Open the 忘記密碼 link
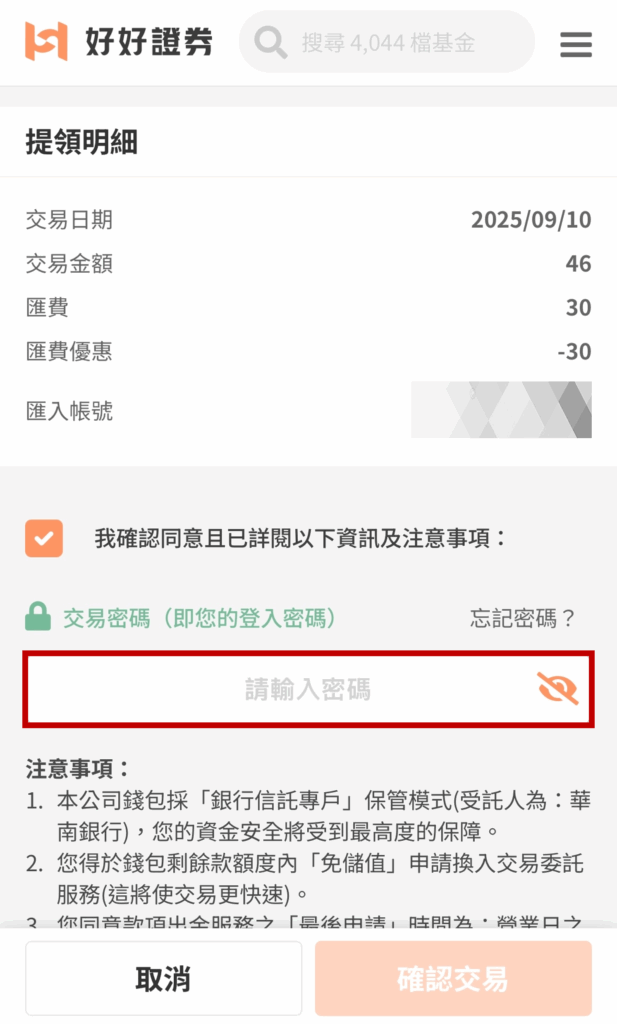This screenshot has width=617, height=1024. (x=522, y=618)
